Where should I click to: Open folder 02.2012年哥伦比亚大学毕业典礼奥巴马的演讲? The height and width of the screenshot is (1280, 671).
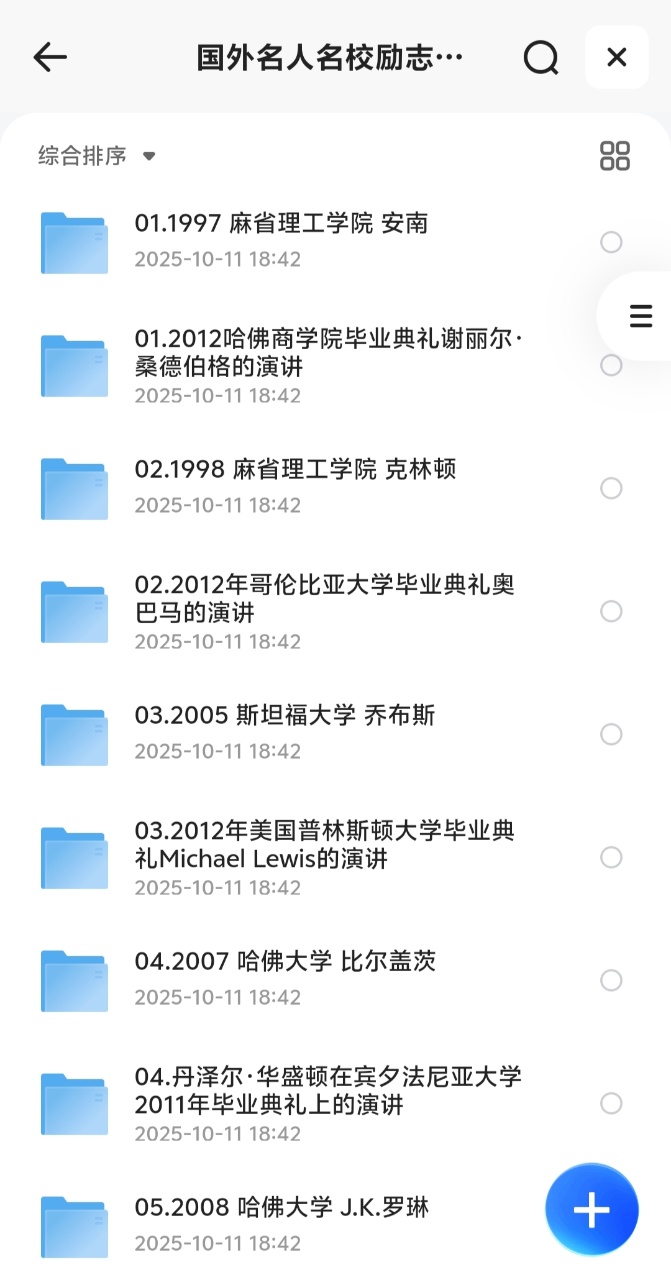[324, 598]
